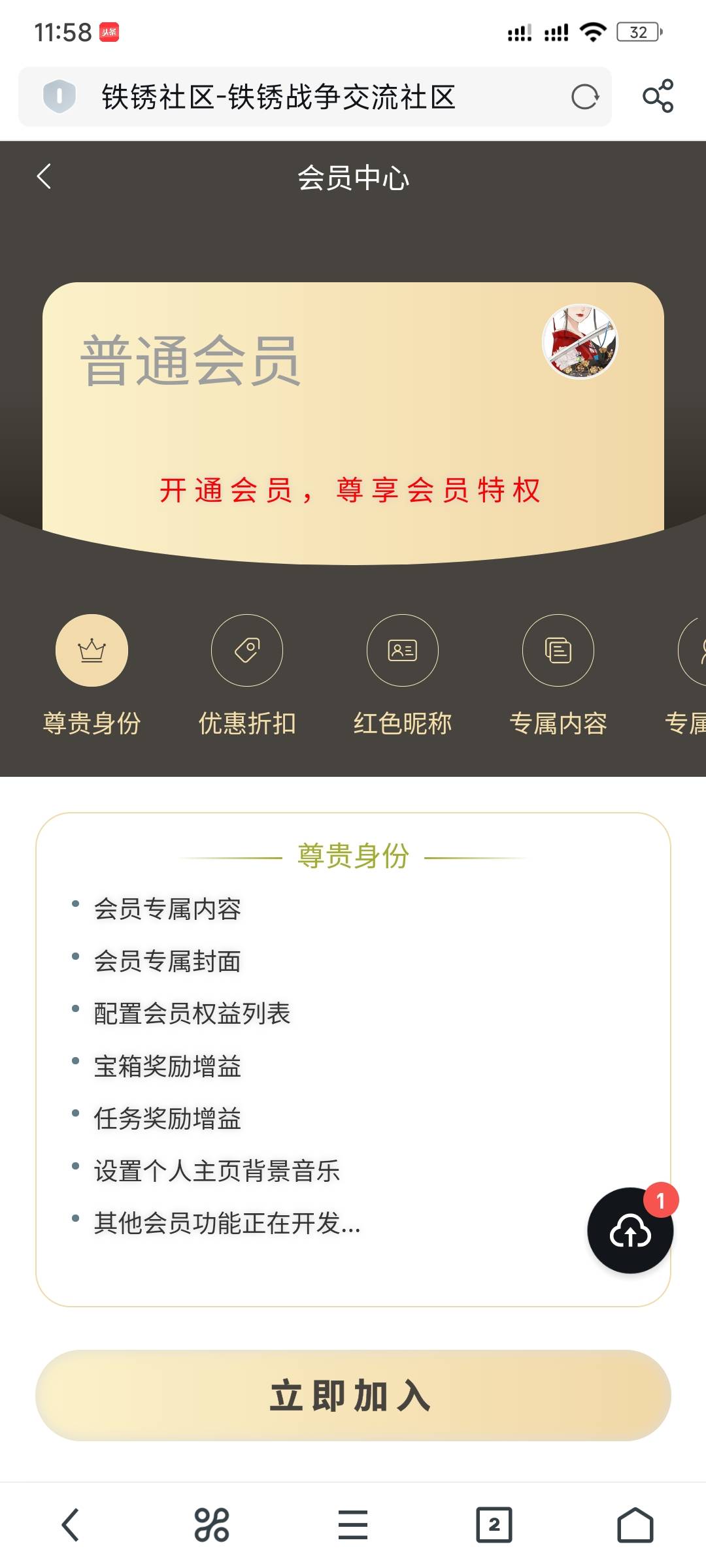This screenshot has width=706, height=1568.
Task: Navigate back in browser toolbar
Action: coord(71,1525)
